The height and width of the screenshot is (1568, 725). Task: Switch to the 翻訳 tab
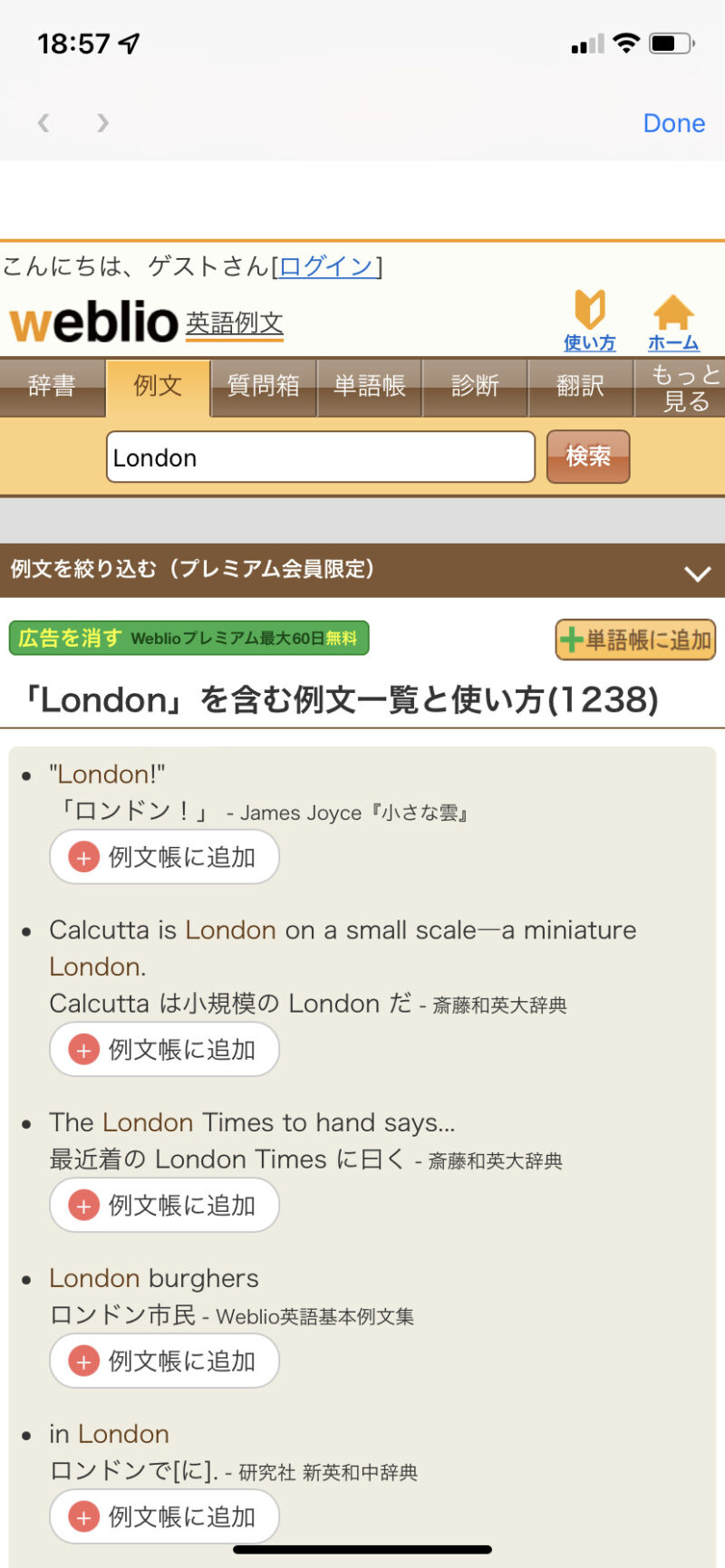click(580, 387)
